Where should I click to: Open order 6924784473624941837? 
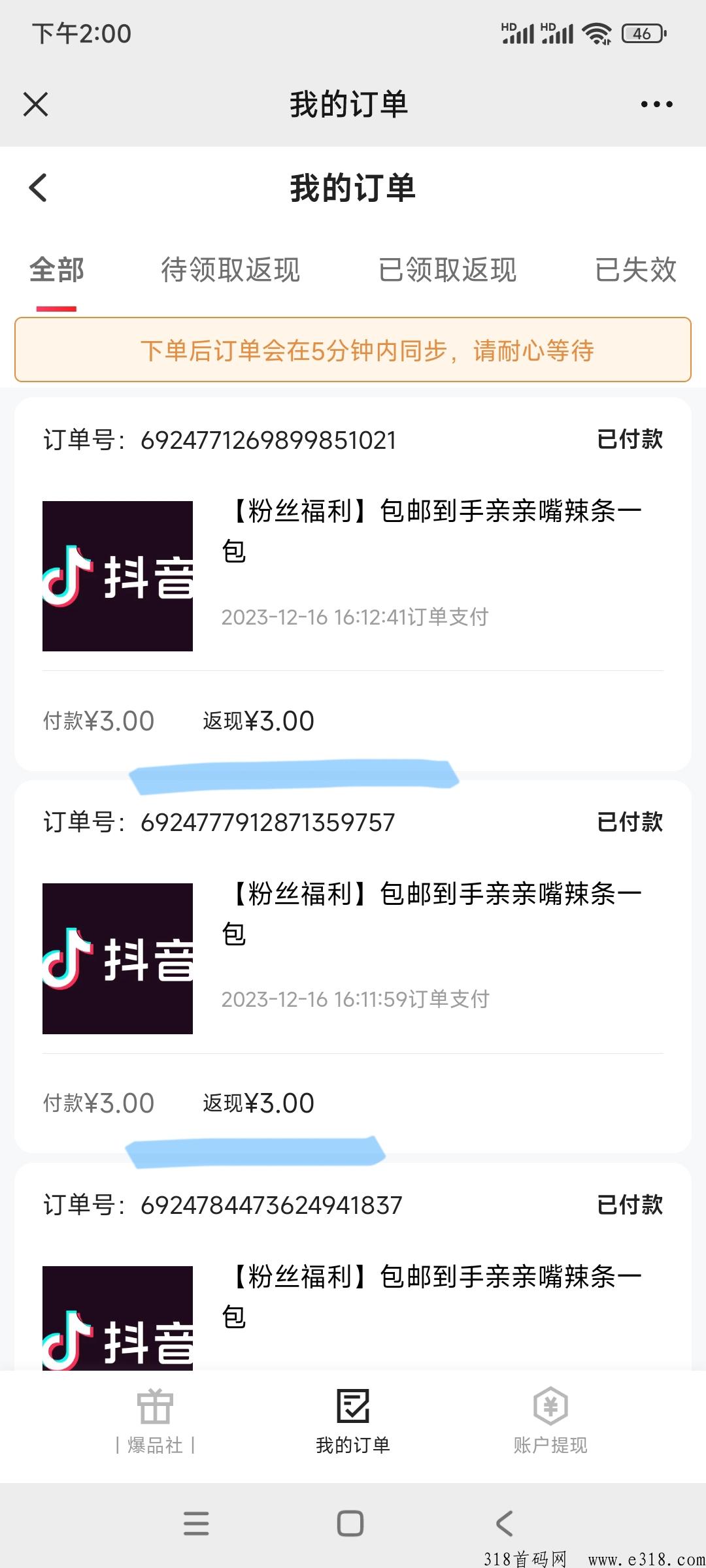point(353,1266)
